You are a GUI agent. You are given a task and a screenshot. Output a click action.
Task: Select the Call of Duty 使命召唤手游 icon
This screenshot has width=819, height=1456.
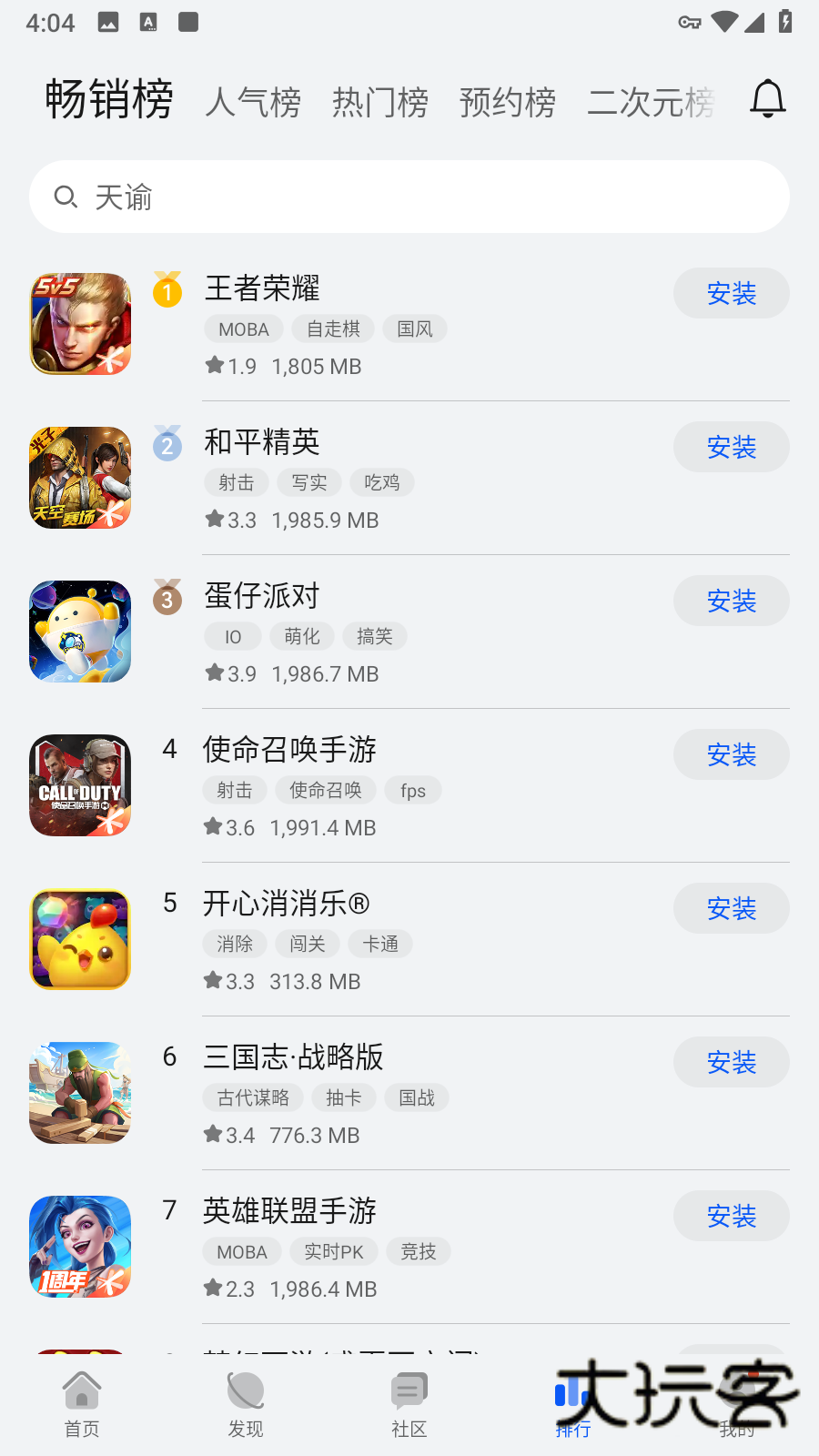tap(79, 784)
